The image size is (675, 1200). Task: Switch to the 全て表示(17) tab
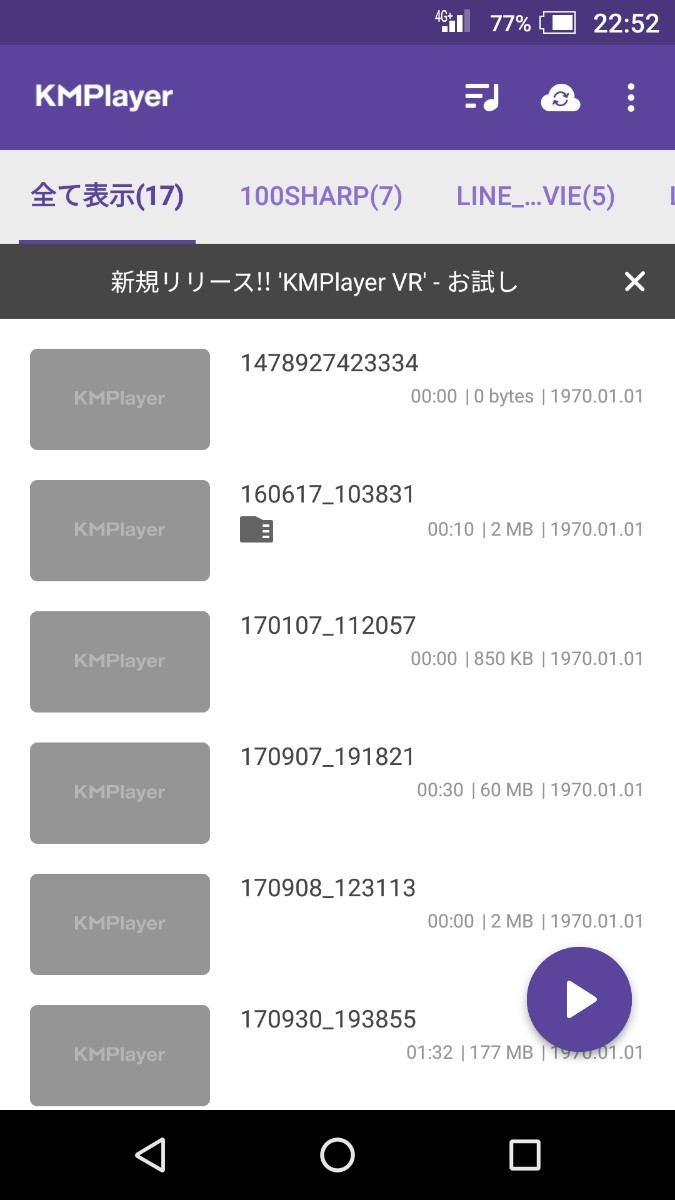tap(107, 196)
